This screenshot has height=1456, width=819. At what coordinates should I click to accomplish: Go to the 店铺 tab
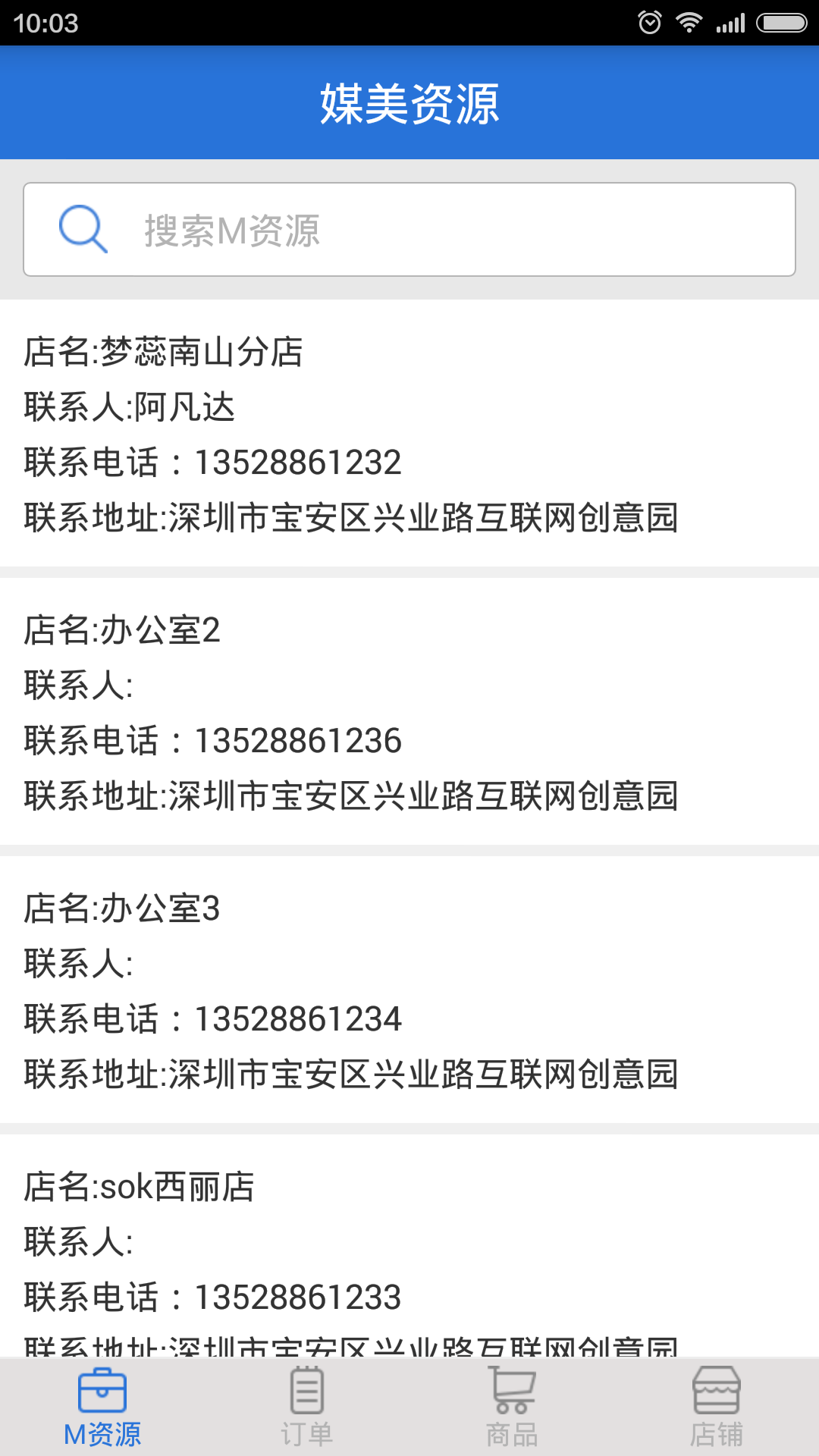pyautogui.click(x=717, y=1407)
